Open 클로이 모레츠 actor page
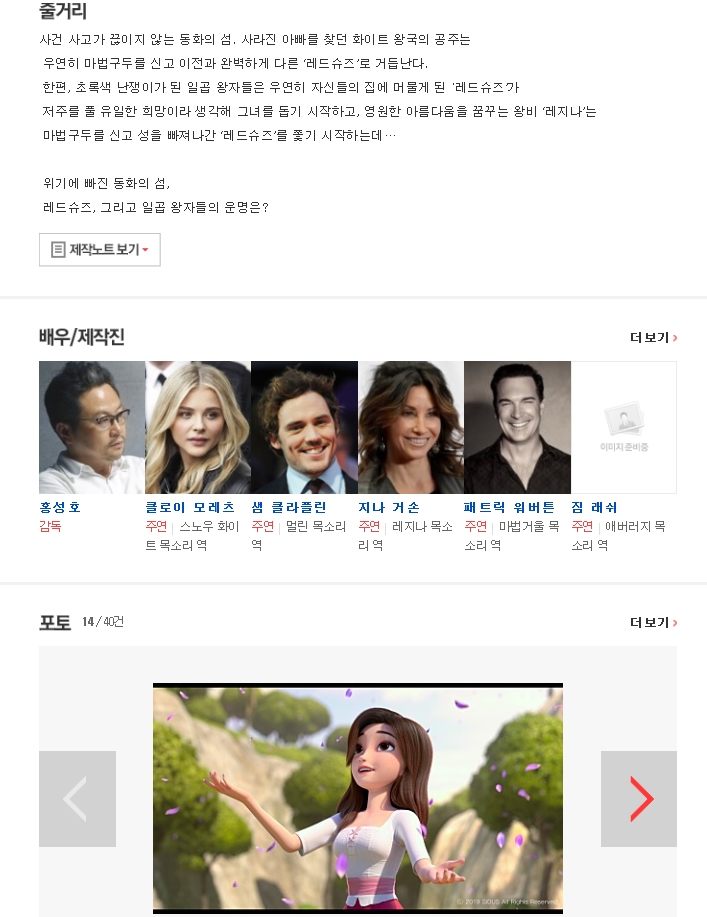This screenshot has width=707, height=917. click(189, 507)
